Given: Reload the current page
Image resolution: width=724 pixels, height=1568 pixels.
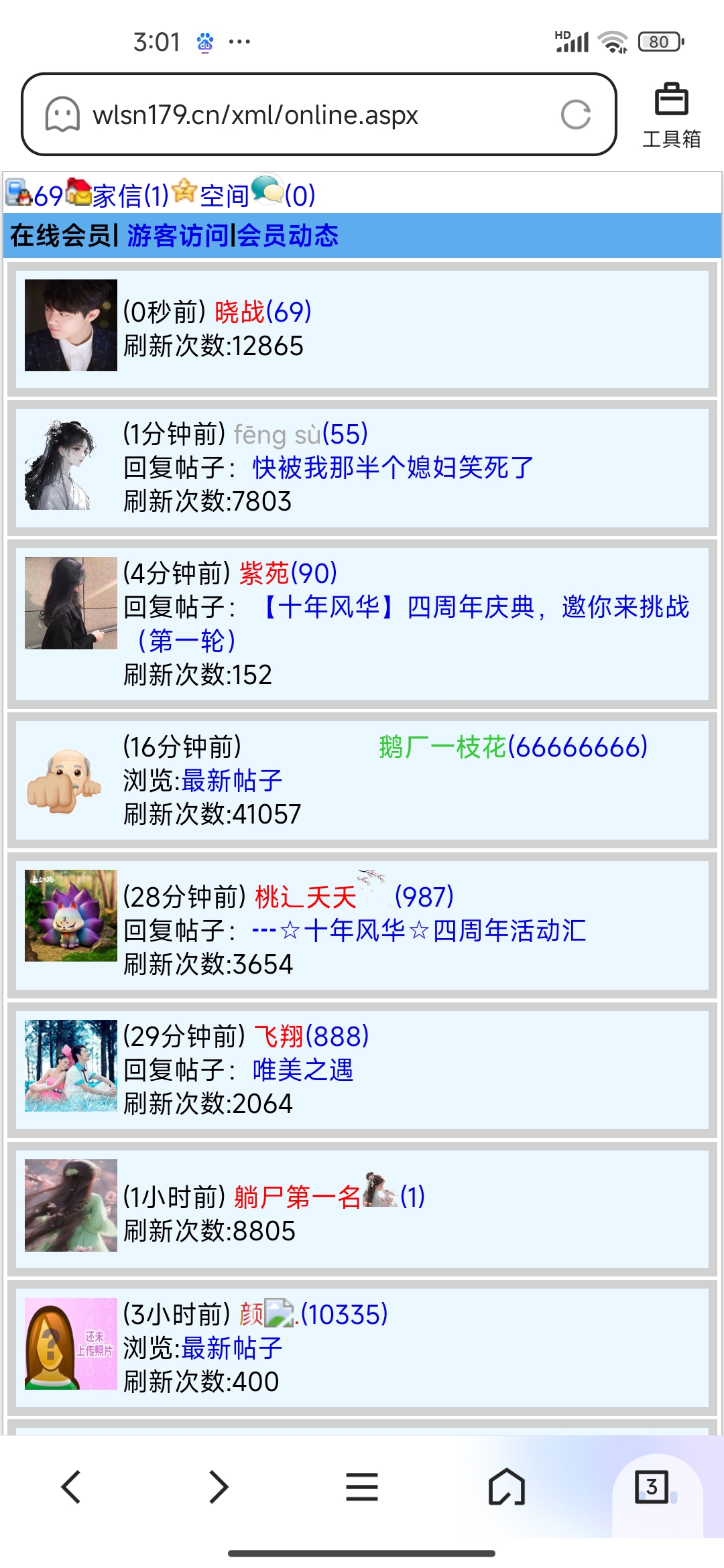Looking at the screenshot, I should point(575,115).
